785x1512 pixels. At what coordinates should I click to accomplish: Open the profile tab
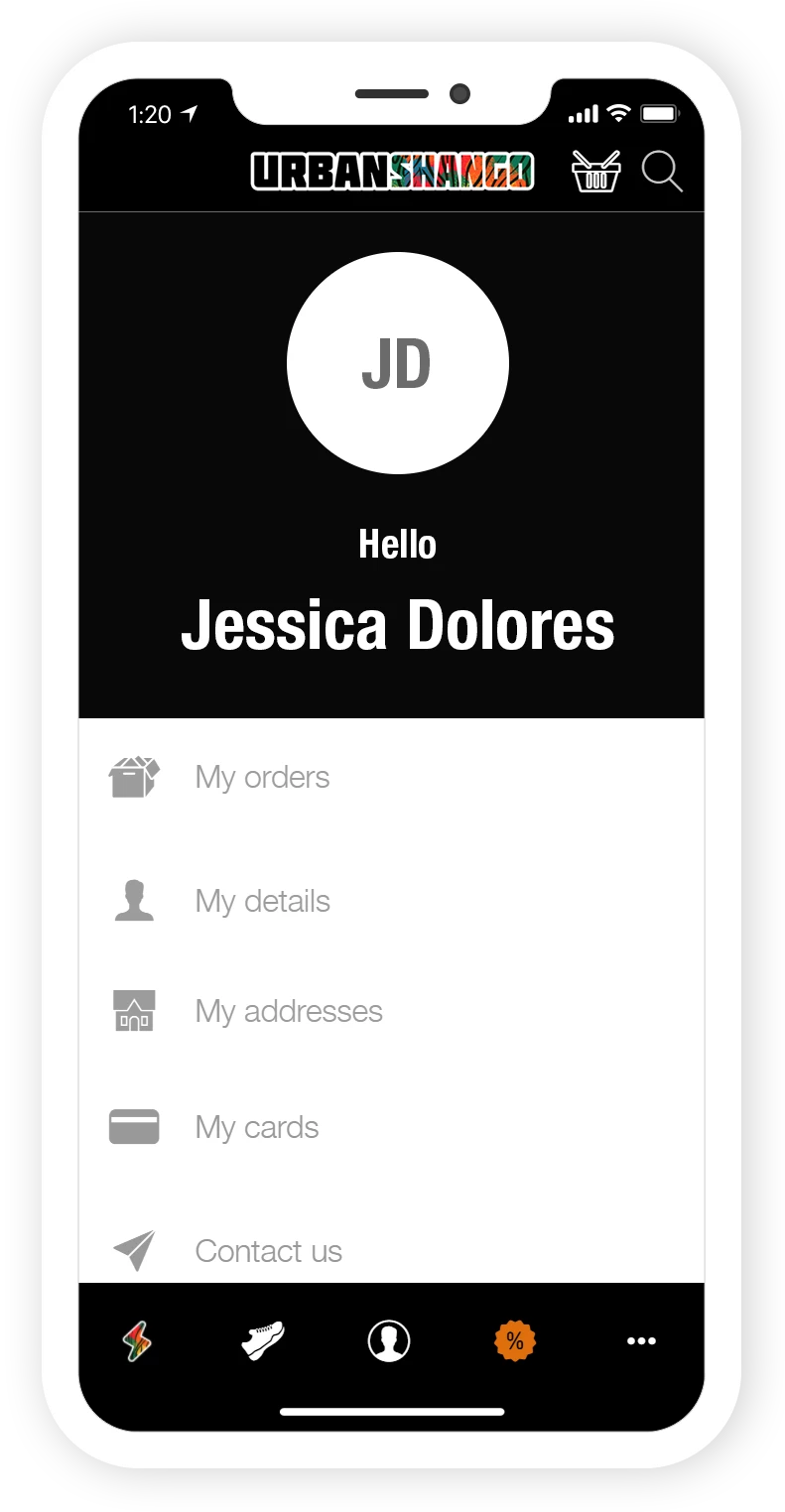[x=389, y=1341]
